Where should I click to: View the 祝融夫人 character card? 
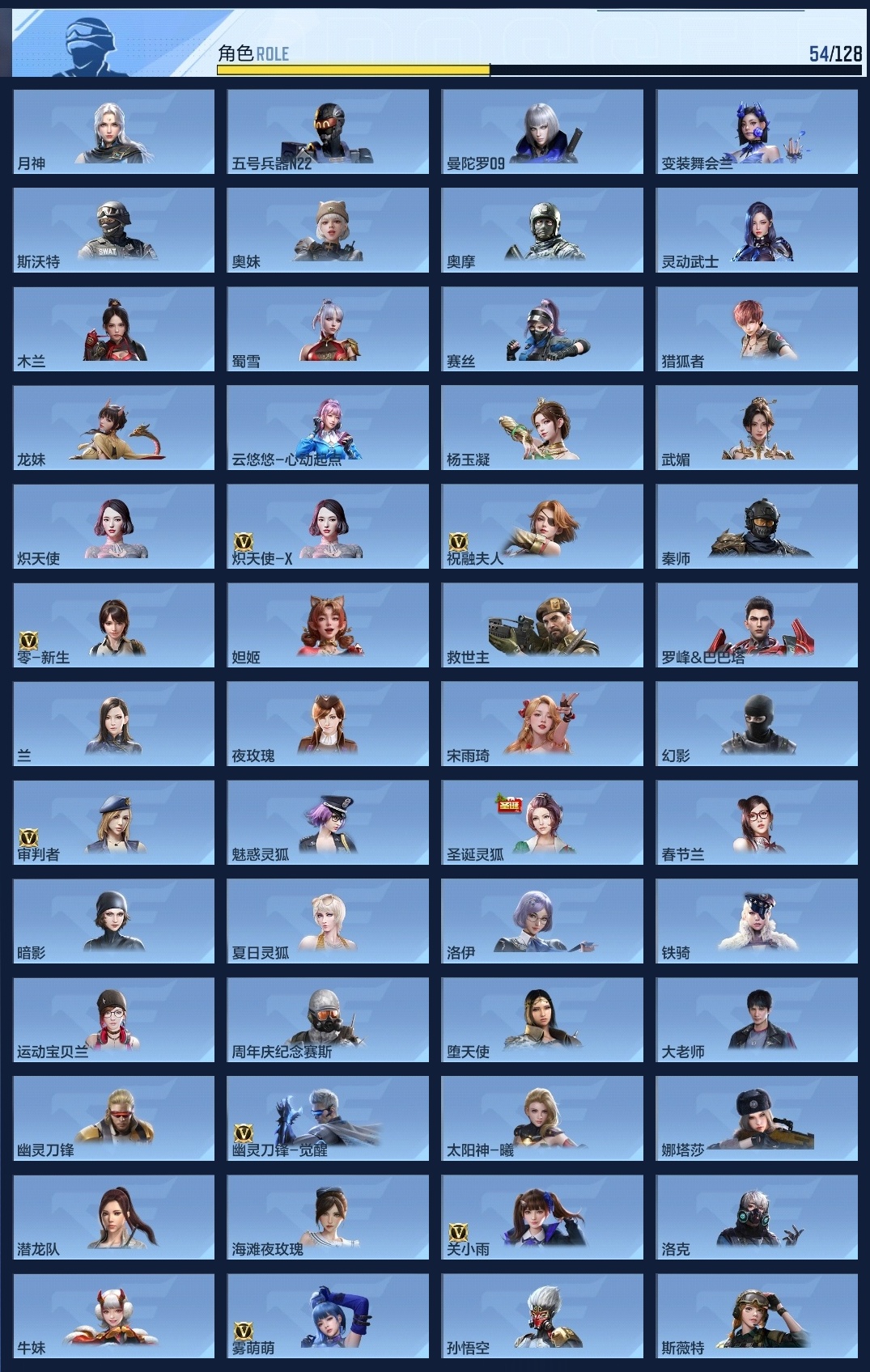pyautogui.click(x=542, y=526)
